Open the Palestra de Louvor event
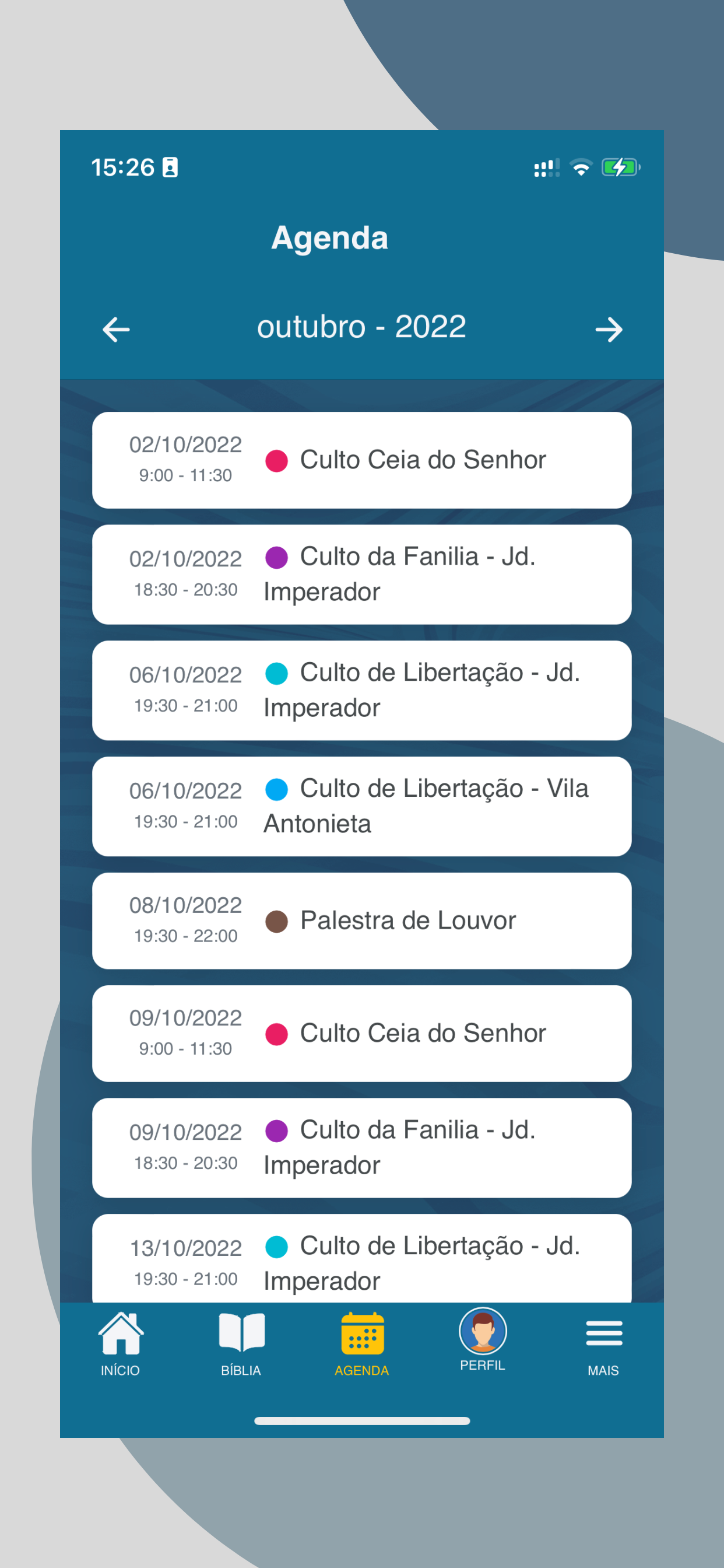This screenshot has width=724, height=1568. 361,921
